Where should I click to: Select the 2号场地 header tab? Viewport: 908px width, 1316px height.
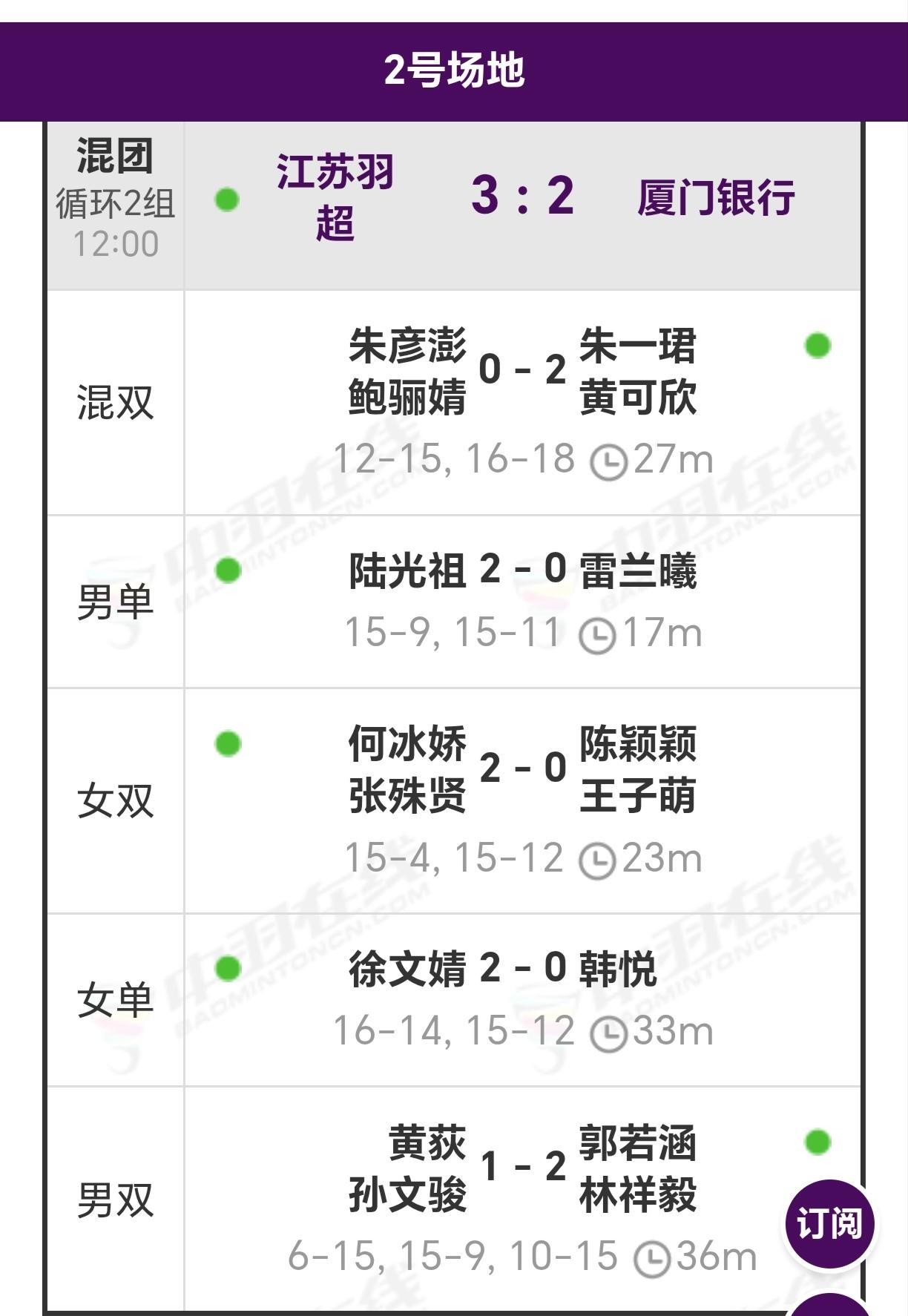coord(454,67)
